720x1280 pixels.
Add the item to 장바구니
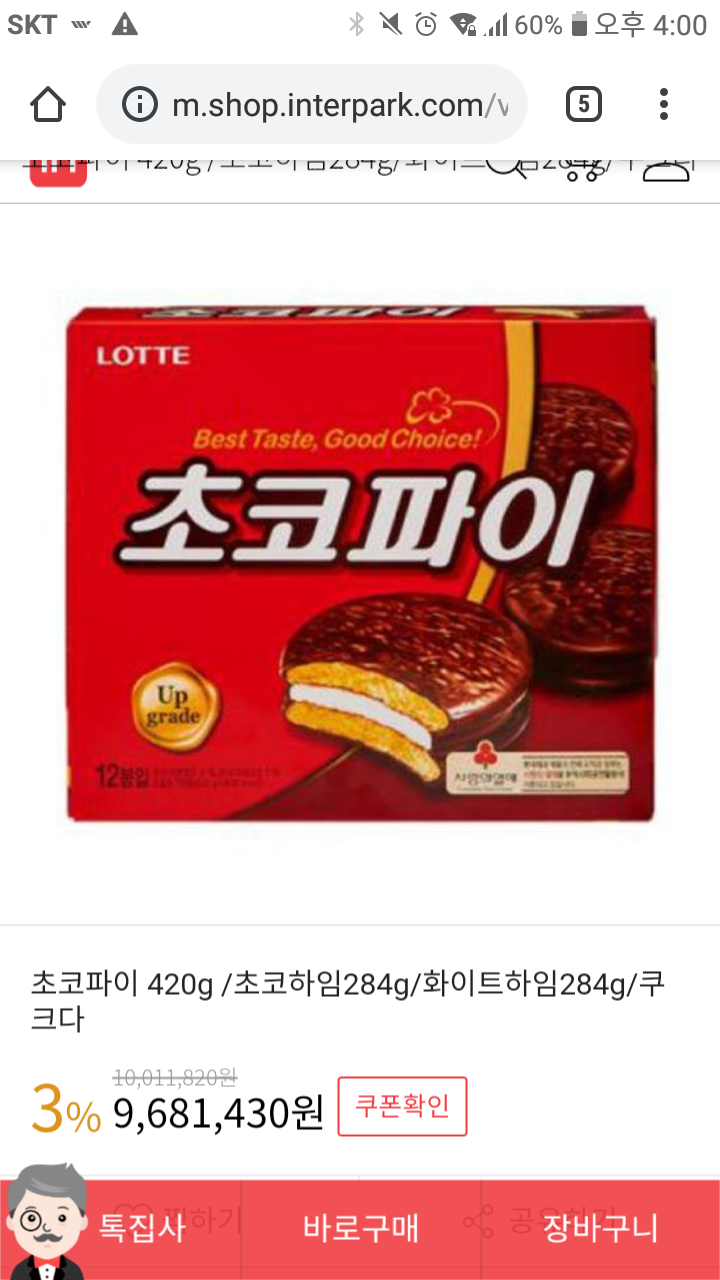pos(600,1228)
